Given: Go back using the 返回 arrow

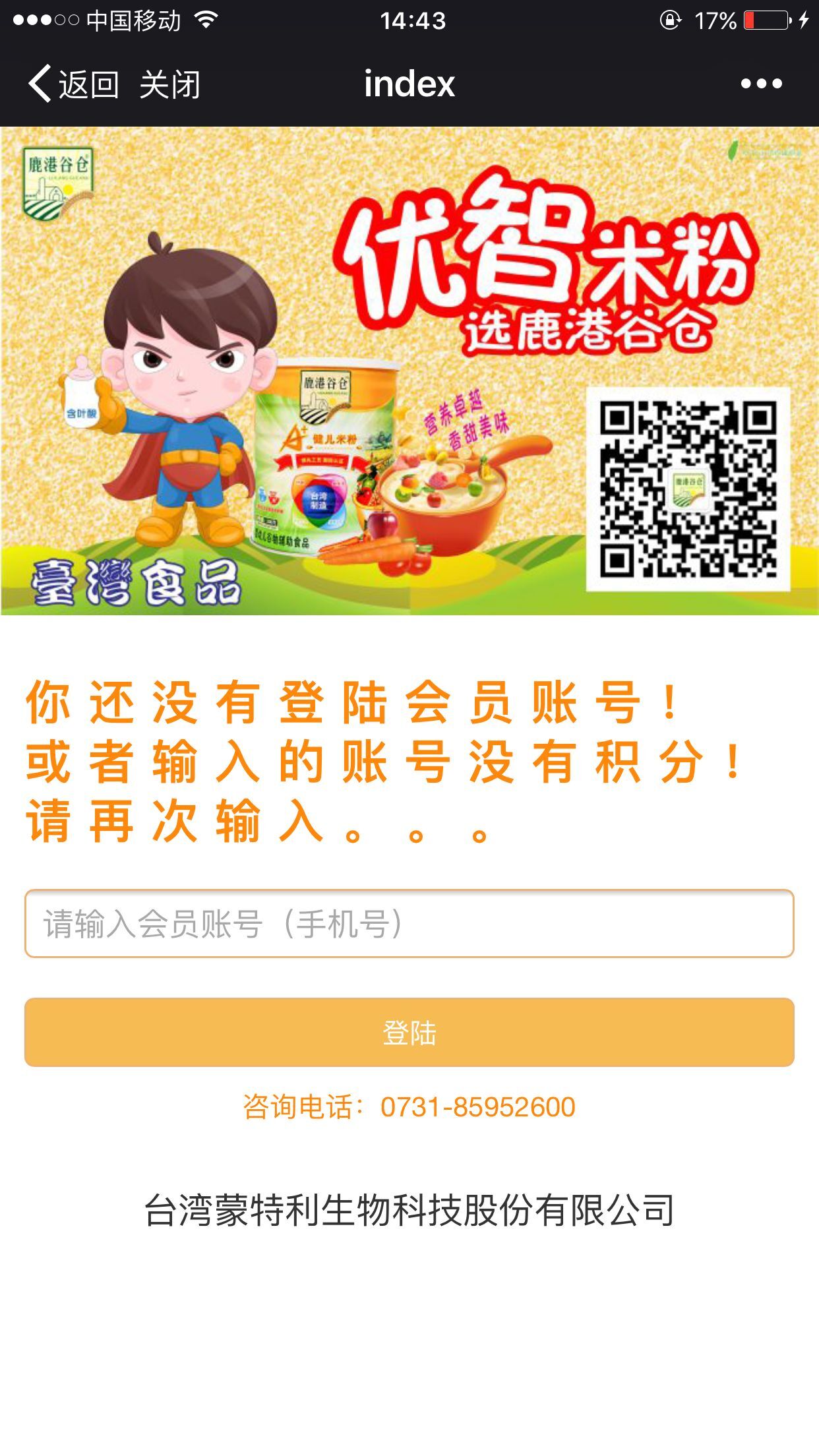Looking at the screenshot, I should point(73,84).
